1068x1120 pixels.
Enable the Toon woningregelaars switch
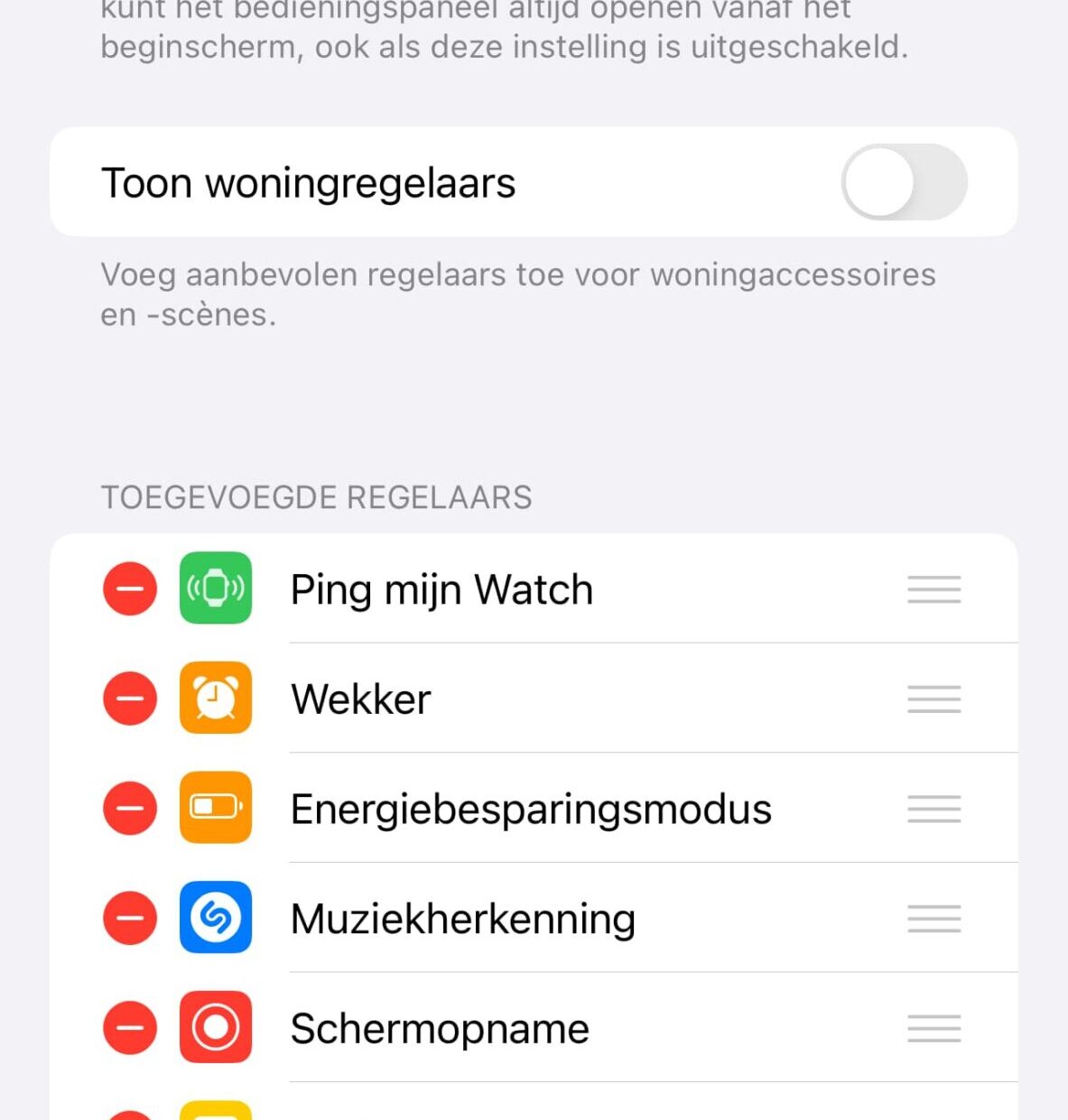point(904,182)
